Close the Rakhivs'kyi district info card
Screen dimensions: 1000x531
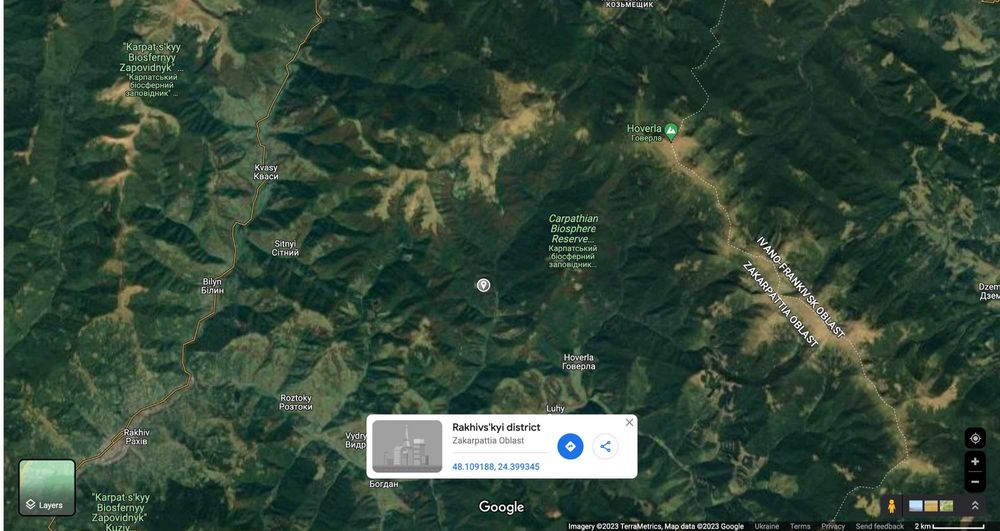pyautogui.click(x=629, y=422)
